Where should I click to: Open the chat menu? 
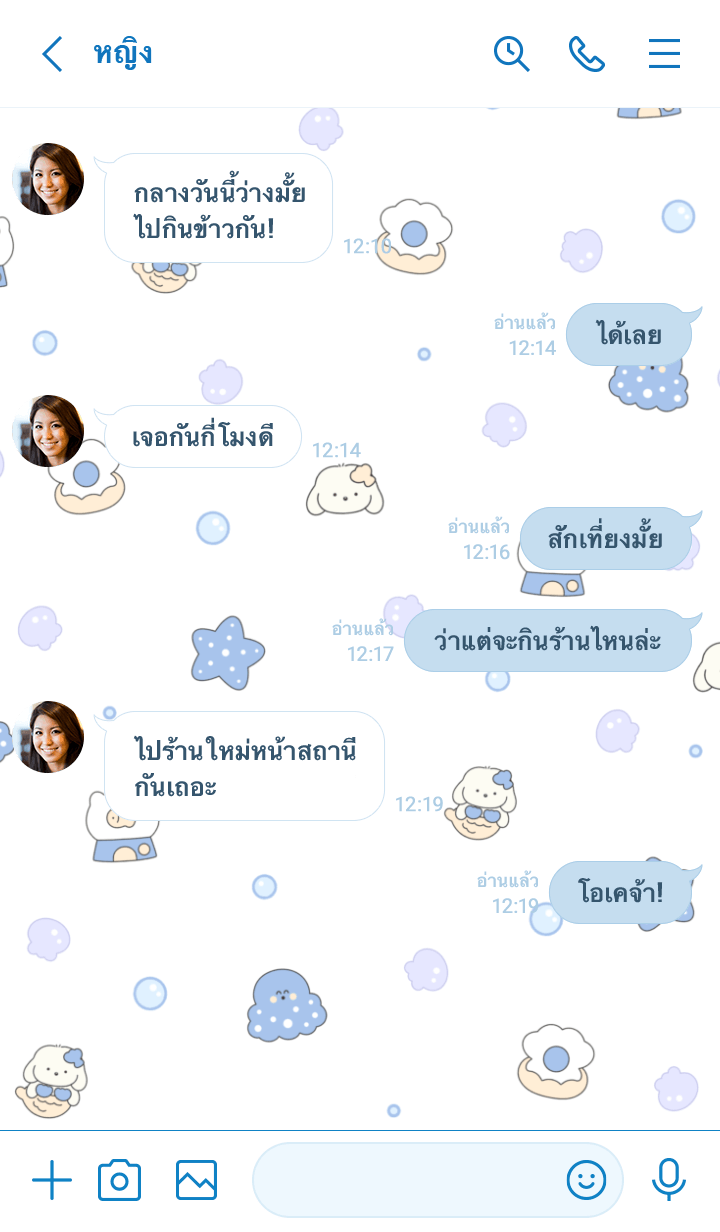[664, 54]
